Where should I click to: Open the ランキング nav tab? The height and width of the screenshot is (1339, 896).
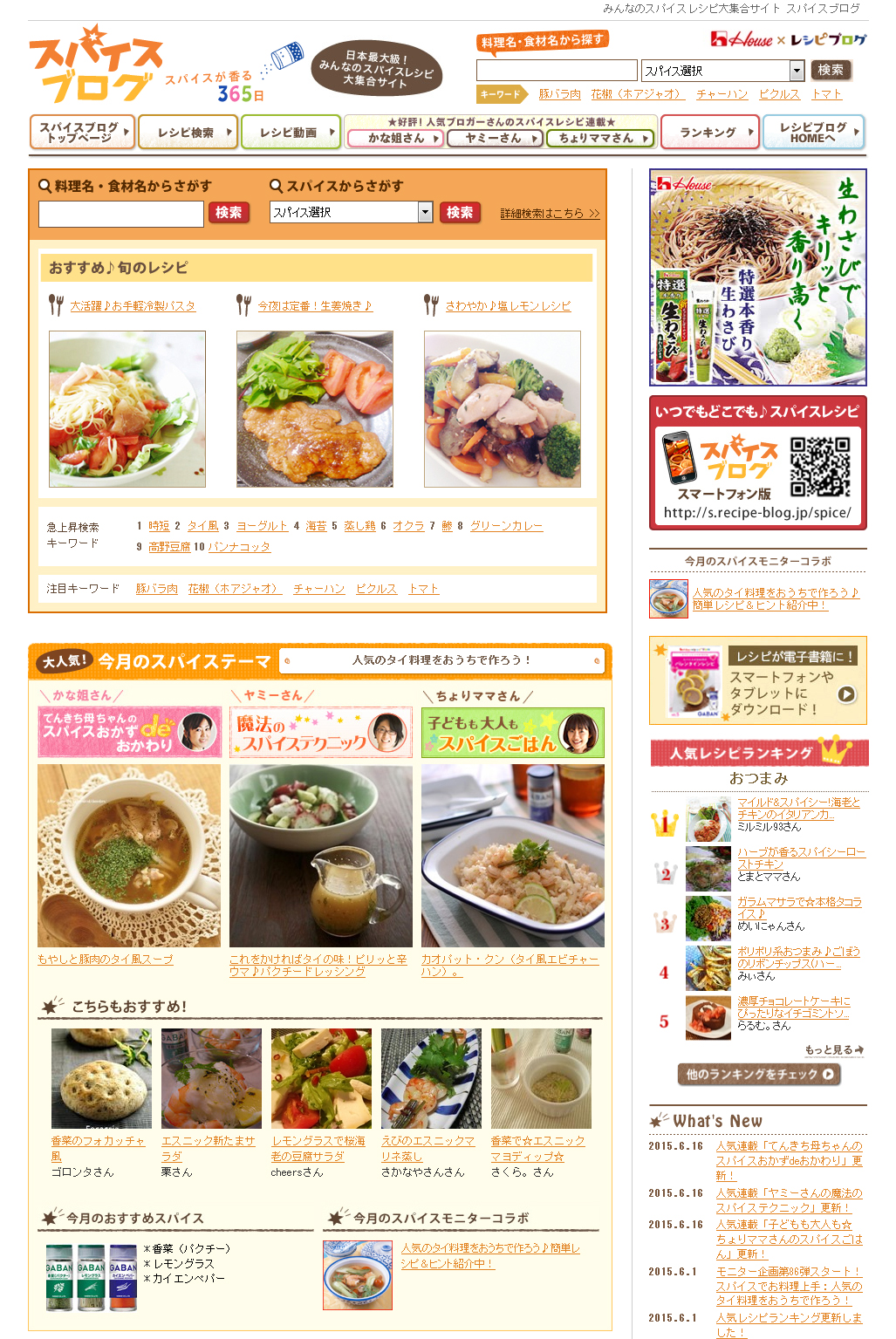[708, 133]
